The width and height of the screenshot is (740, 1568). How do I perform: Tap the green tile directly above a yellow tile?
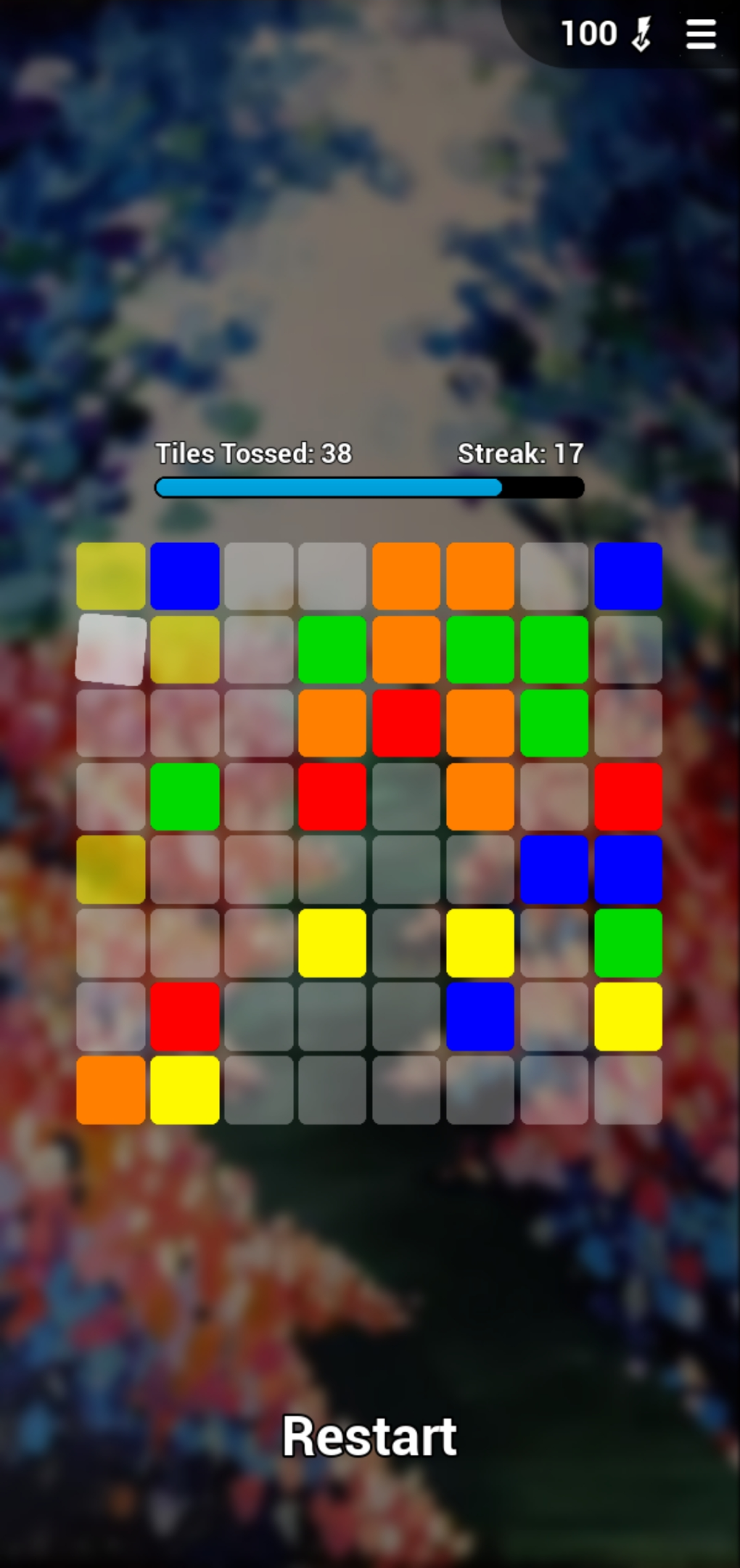(x=628, y=943)
